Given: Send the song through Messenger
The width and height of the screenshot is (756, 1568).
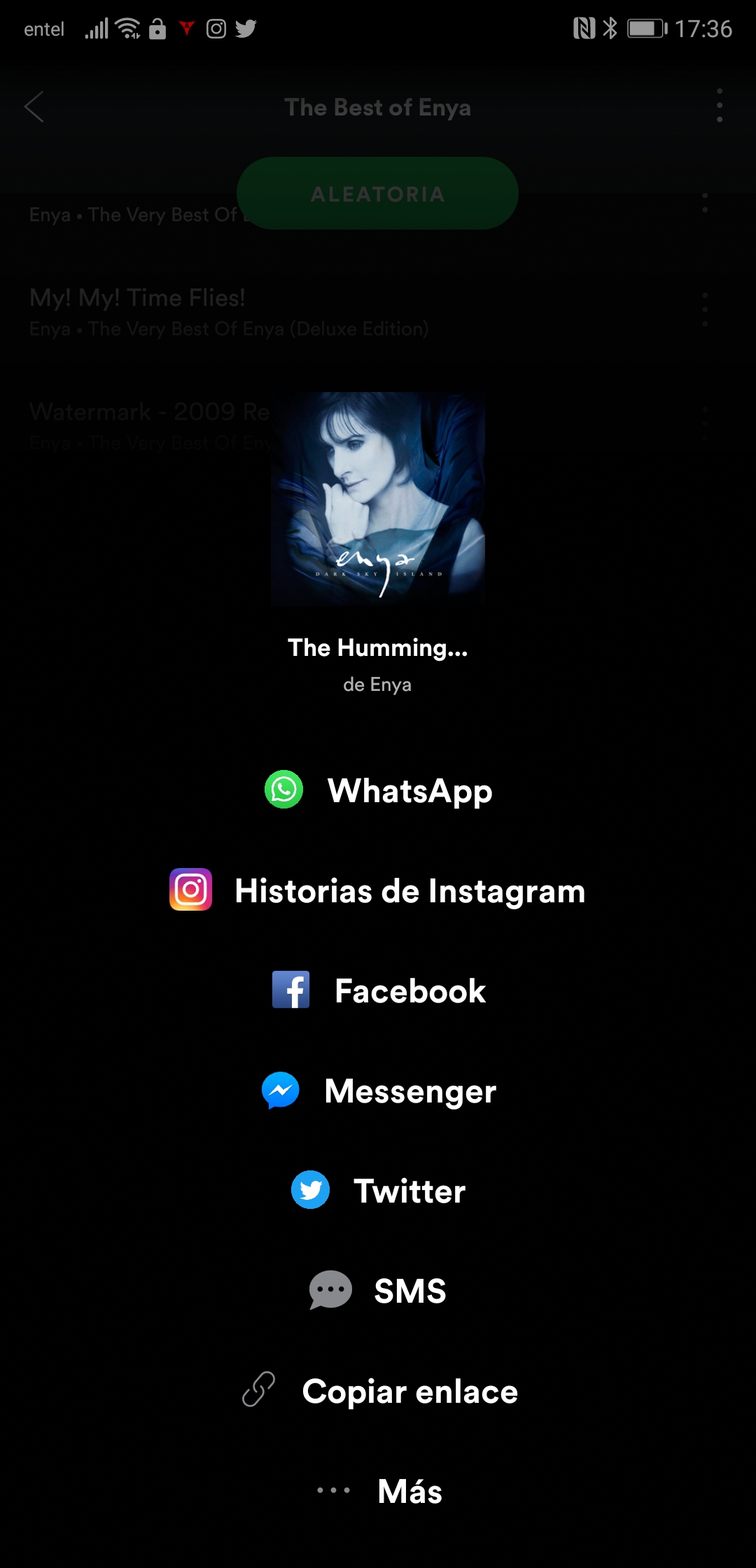Looking at the screenshot, I should [378, 1091].
